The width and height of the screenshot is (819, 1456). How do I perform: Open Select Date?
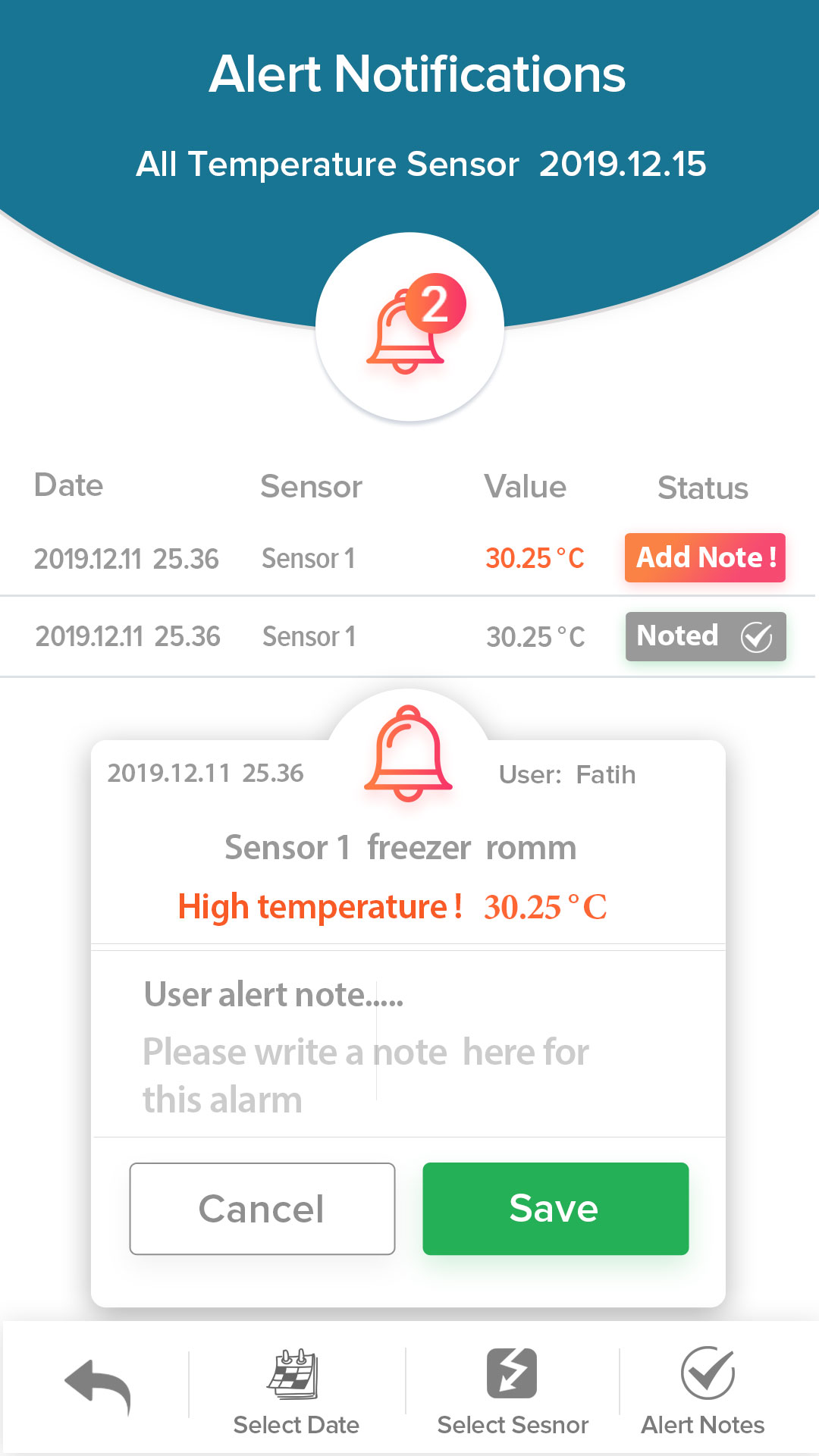pyautogui.click(x=296, y=1391)
